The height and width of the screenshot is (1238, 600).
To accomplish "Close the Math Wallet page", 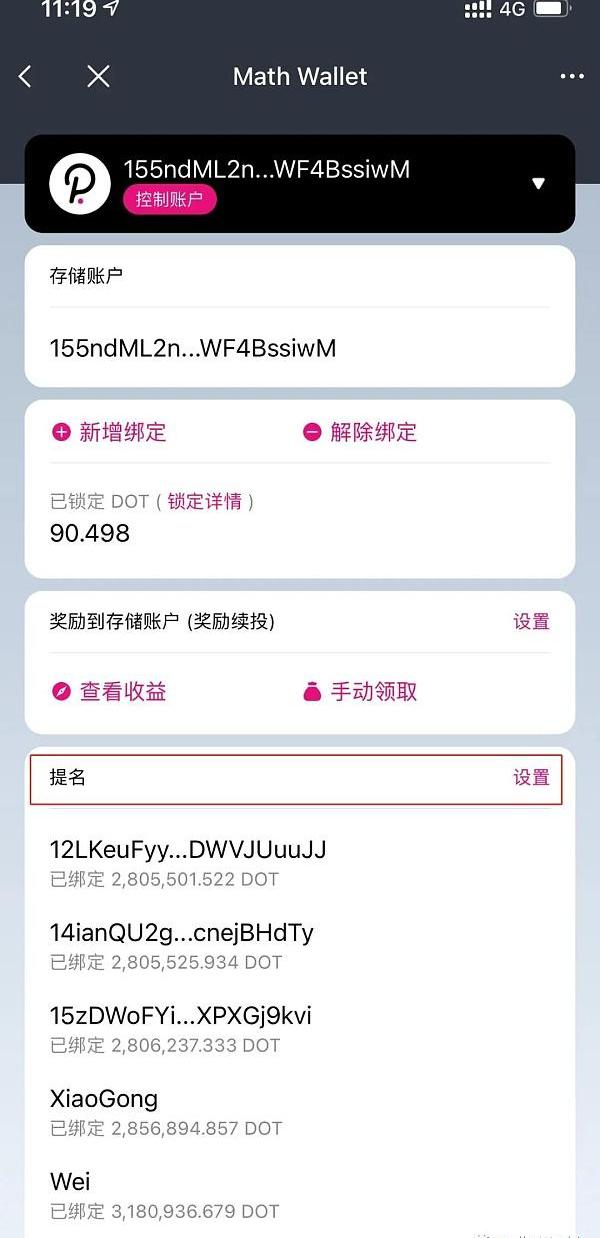I will (x=98, y=76).
